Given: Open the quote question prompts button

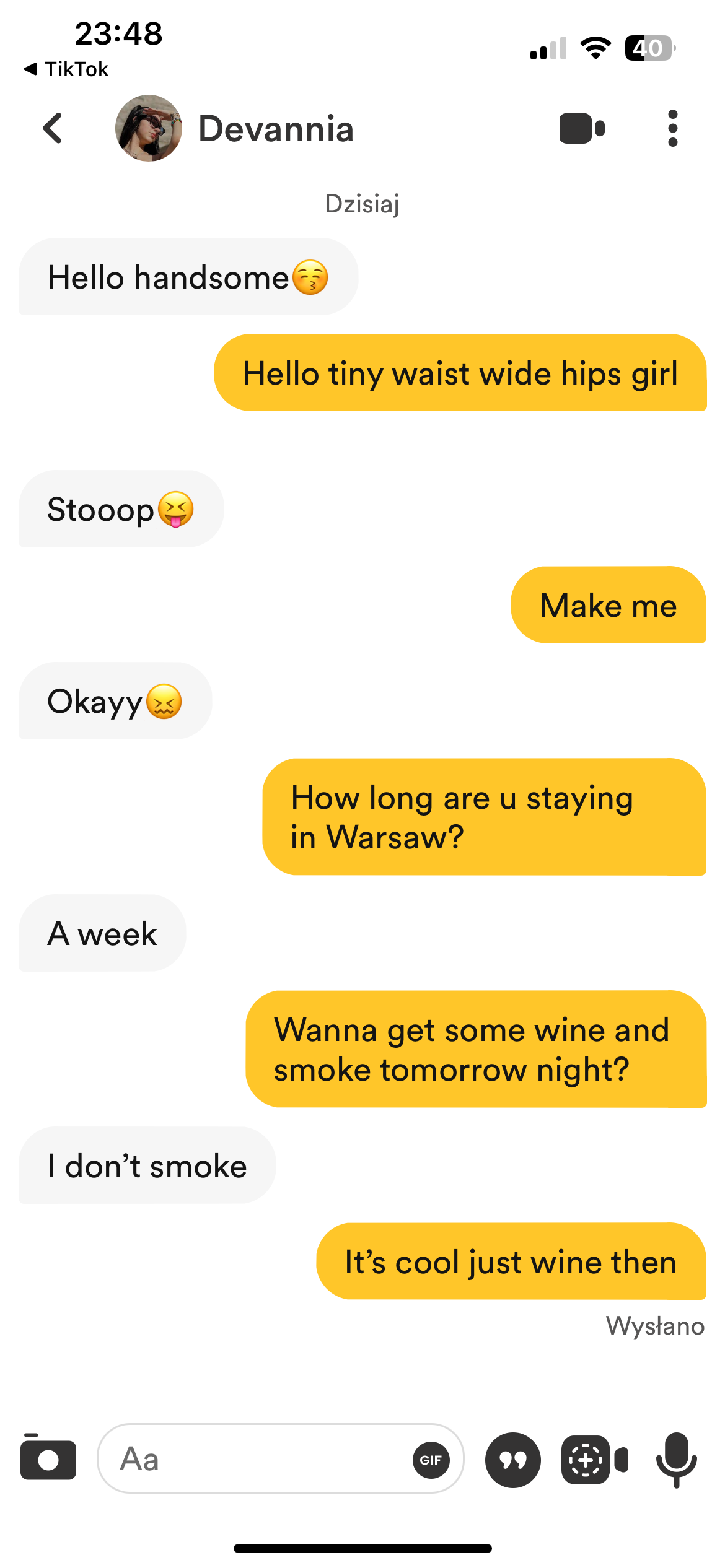Looking at the screenshot, I should click(x=512, y=1460).
